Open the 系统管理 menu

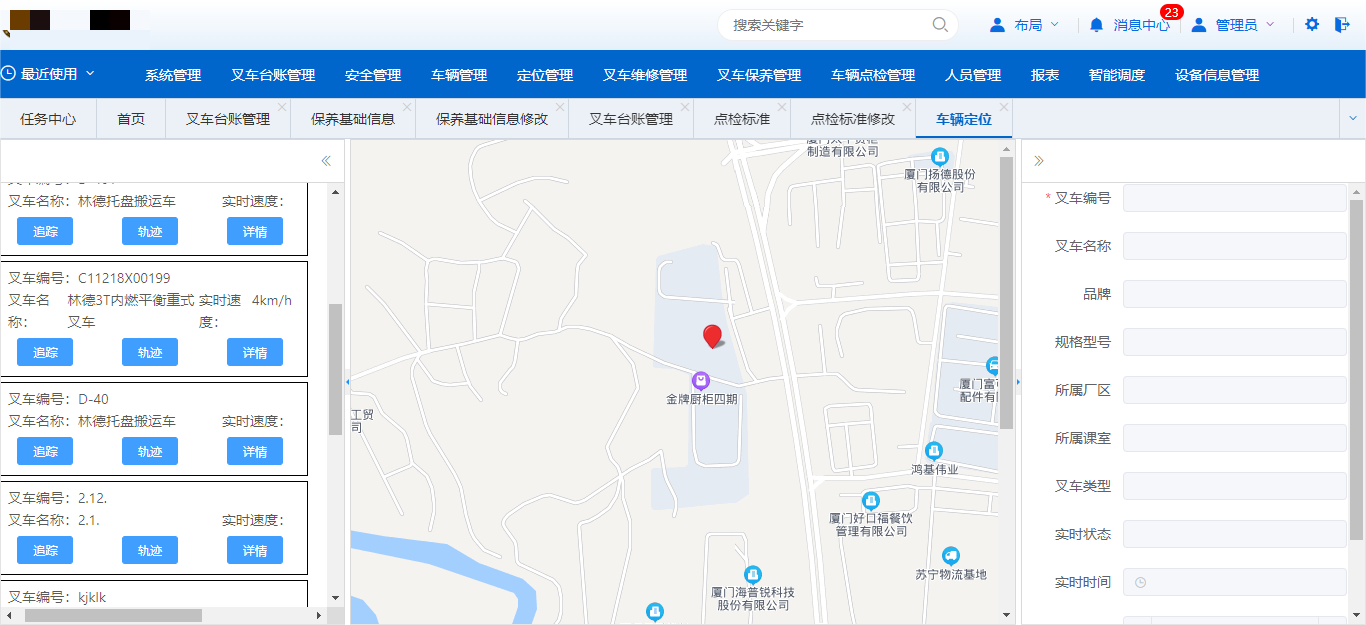pos(173,75)
